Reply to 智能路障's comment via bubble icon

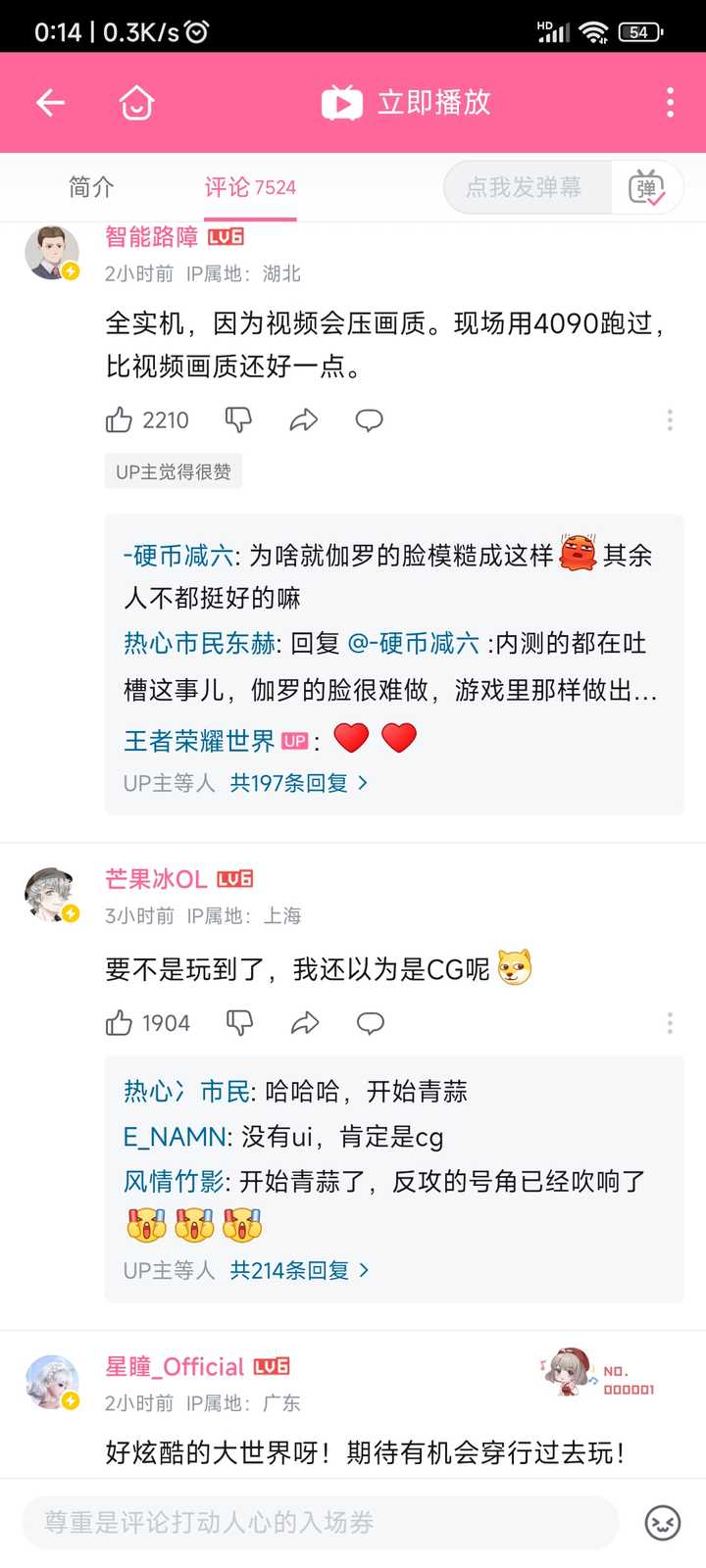pos(369,420)
